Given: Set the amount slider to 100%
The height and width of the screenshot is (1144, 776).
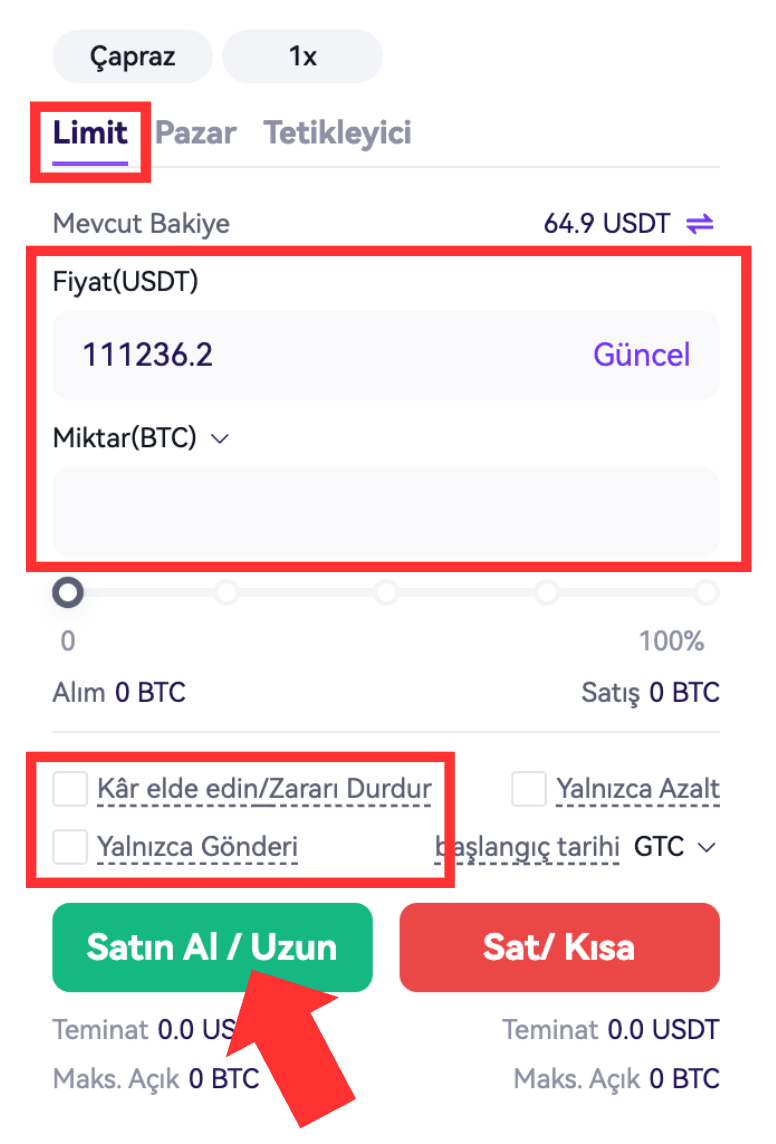Looking at the screenshot, I should coord(707,593).
